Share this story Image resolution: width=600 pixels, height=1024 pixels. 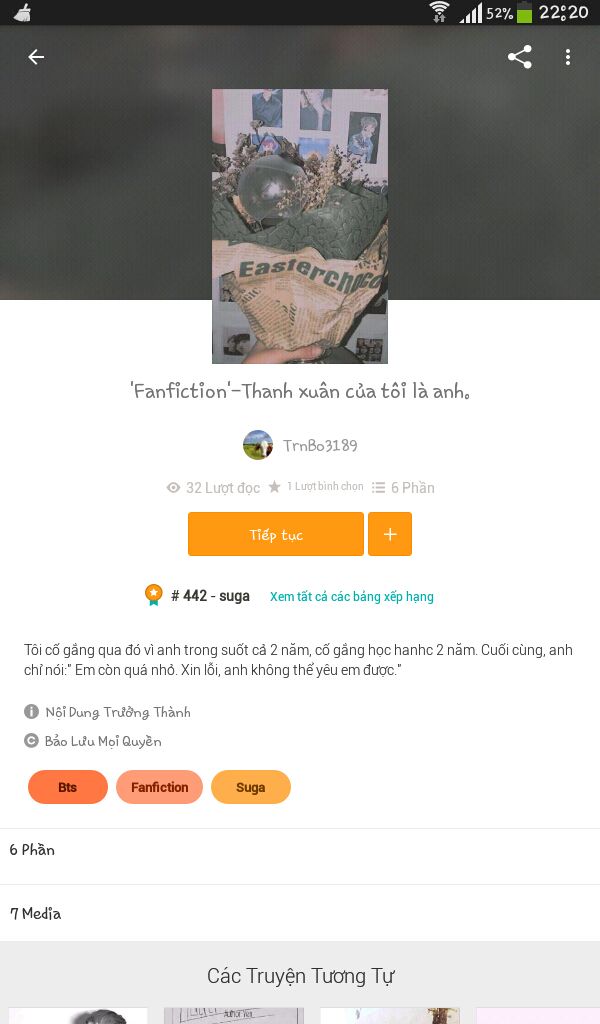[520, 57]
